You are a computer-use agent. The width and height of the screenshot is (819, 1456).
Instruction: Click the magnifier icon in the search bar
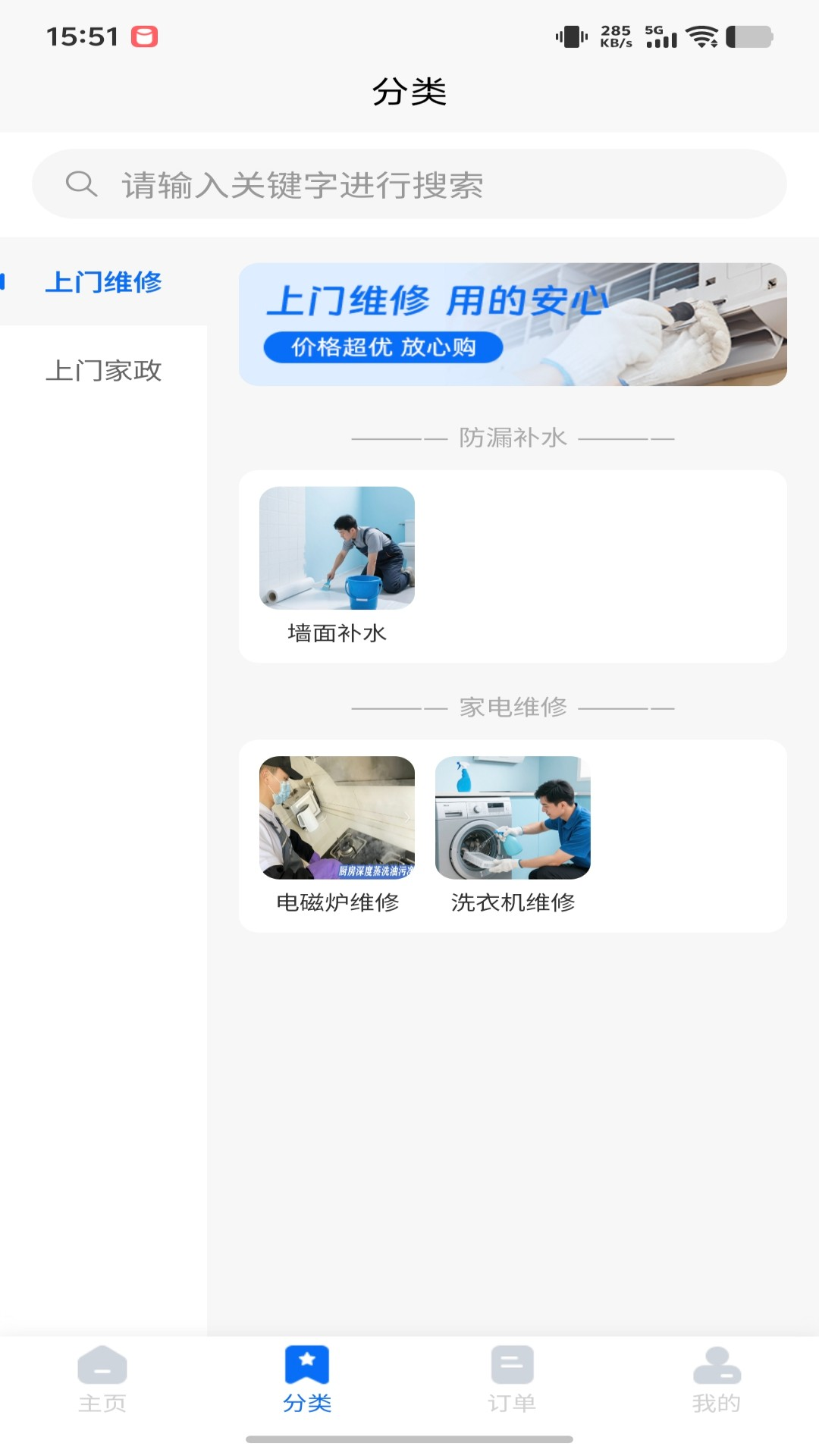(x=83, y=182)
